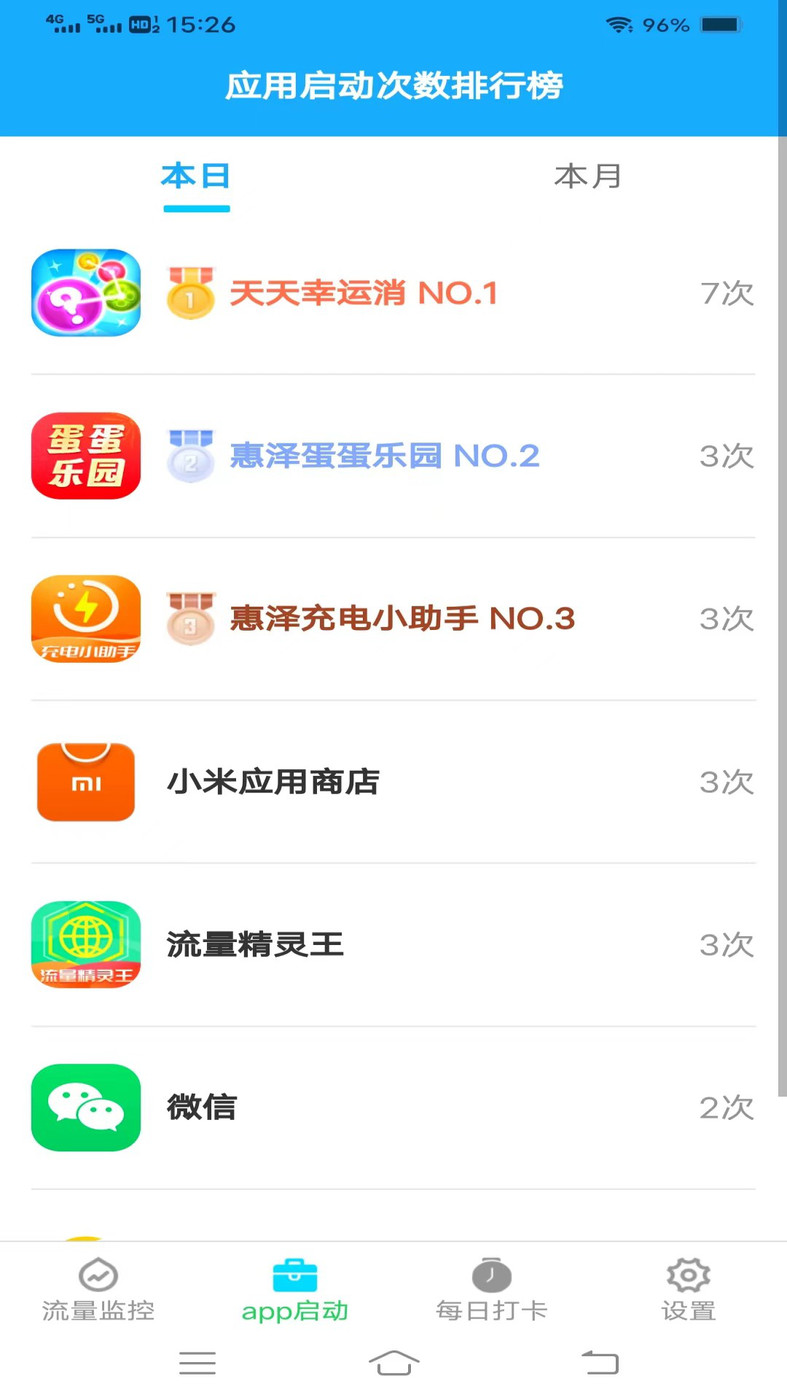Open the 流量监控 navigation icon
The image size is (787, 1400).
pyautogui.click(x=98, y=1276)
